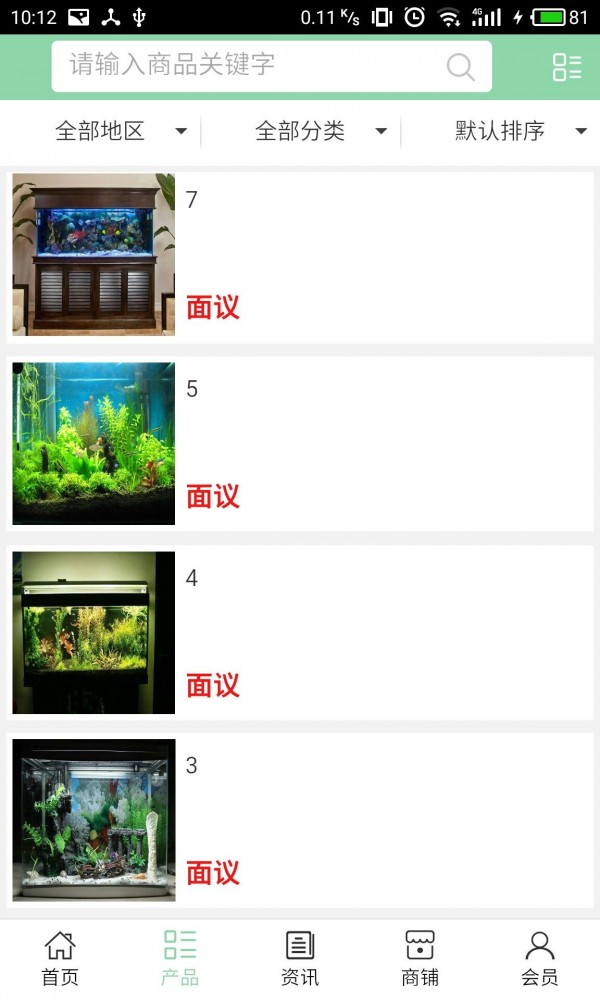The height and width of the screenshot is (1000, 600).
Task: Switch to the 会员 member tab
Action: [540, 958]
